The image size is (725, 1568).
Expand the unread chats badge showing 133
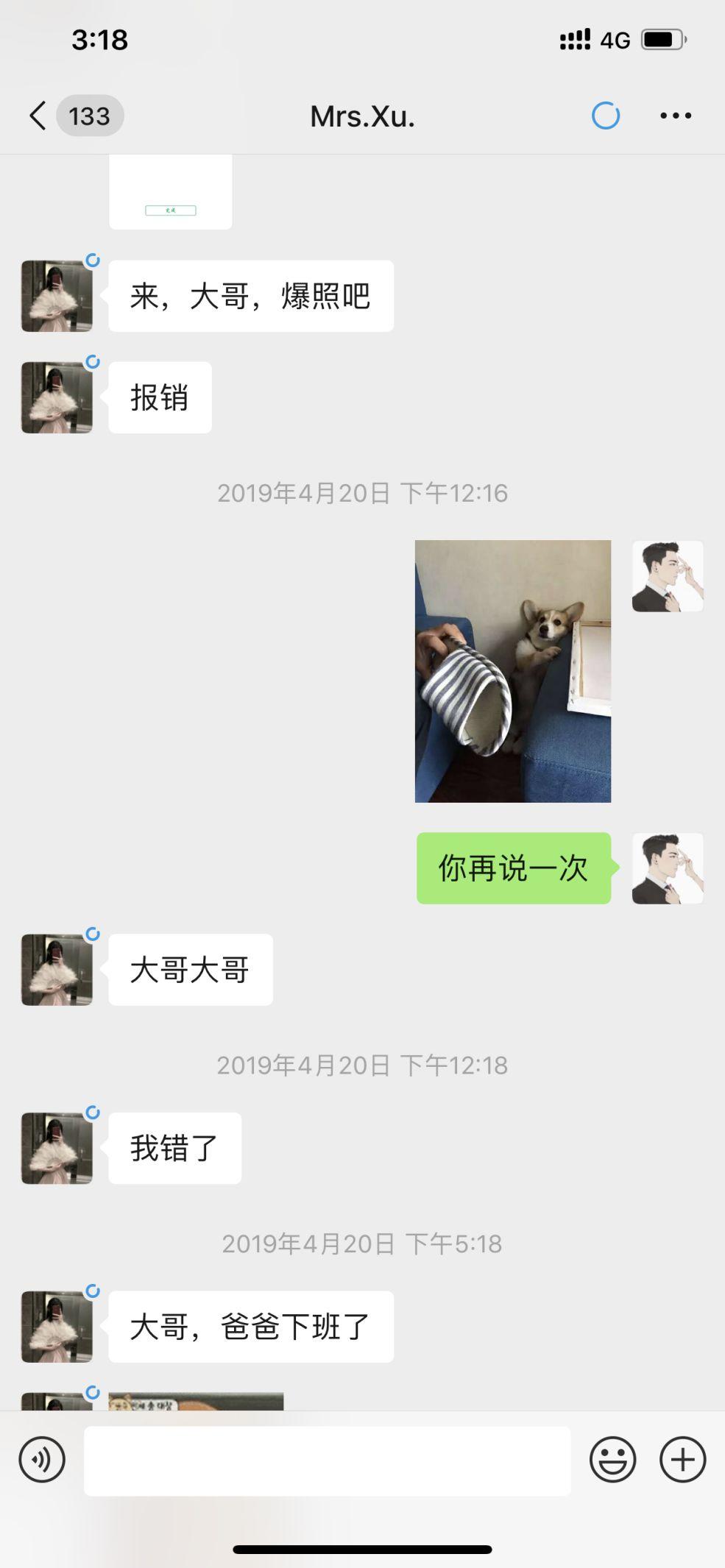[89, 116]
